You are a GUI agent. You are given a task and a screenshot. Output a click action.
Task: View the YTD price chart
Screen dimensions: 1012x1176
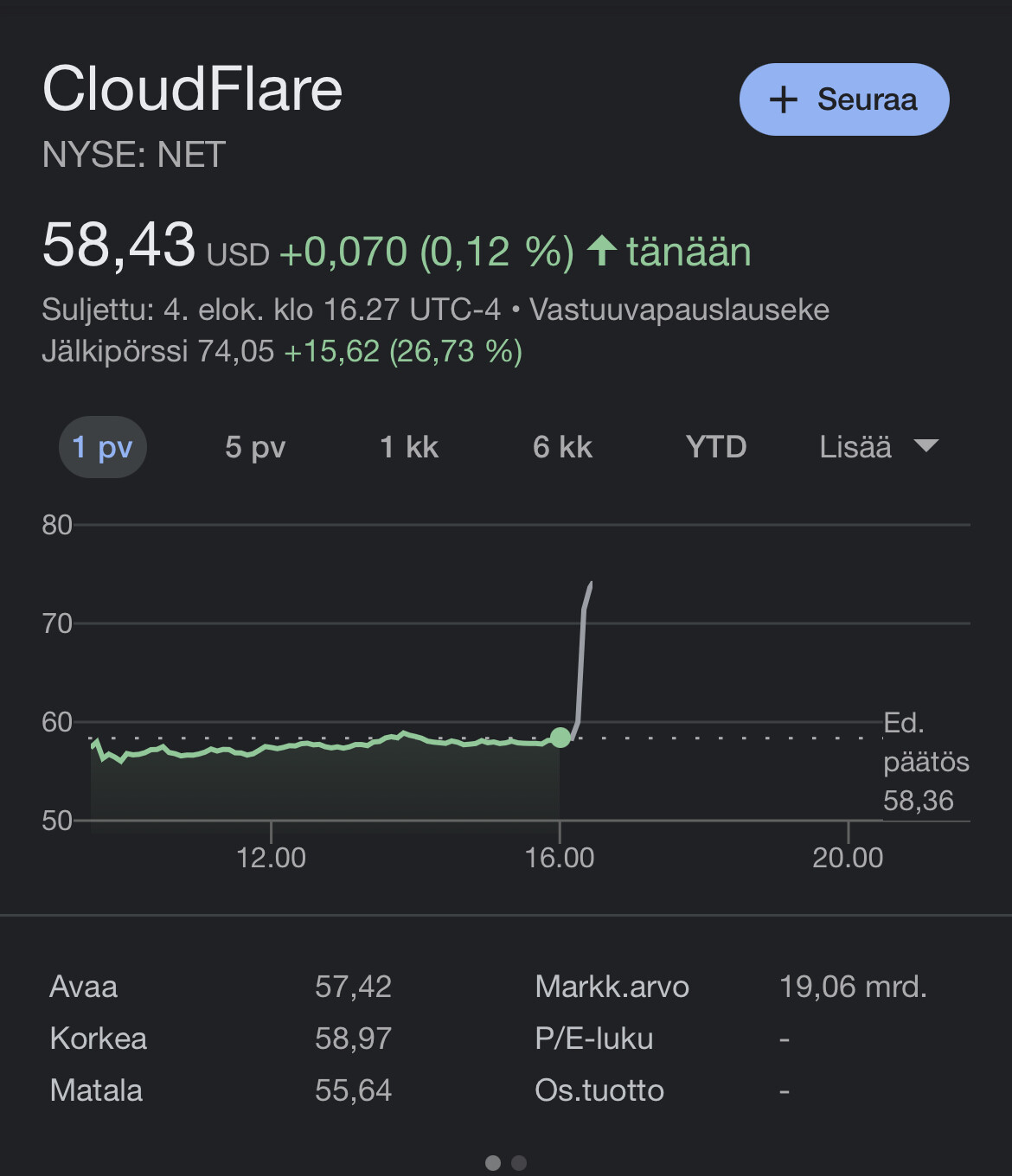[x=716, y=447]
